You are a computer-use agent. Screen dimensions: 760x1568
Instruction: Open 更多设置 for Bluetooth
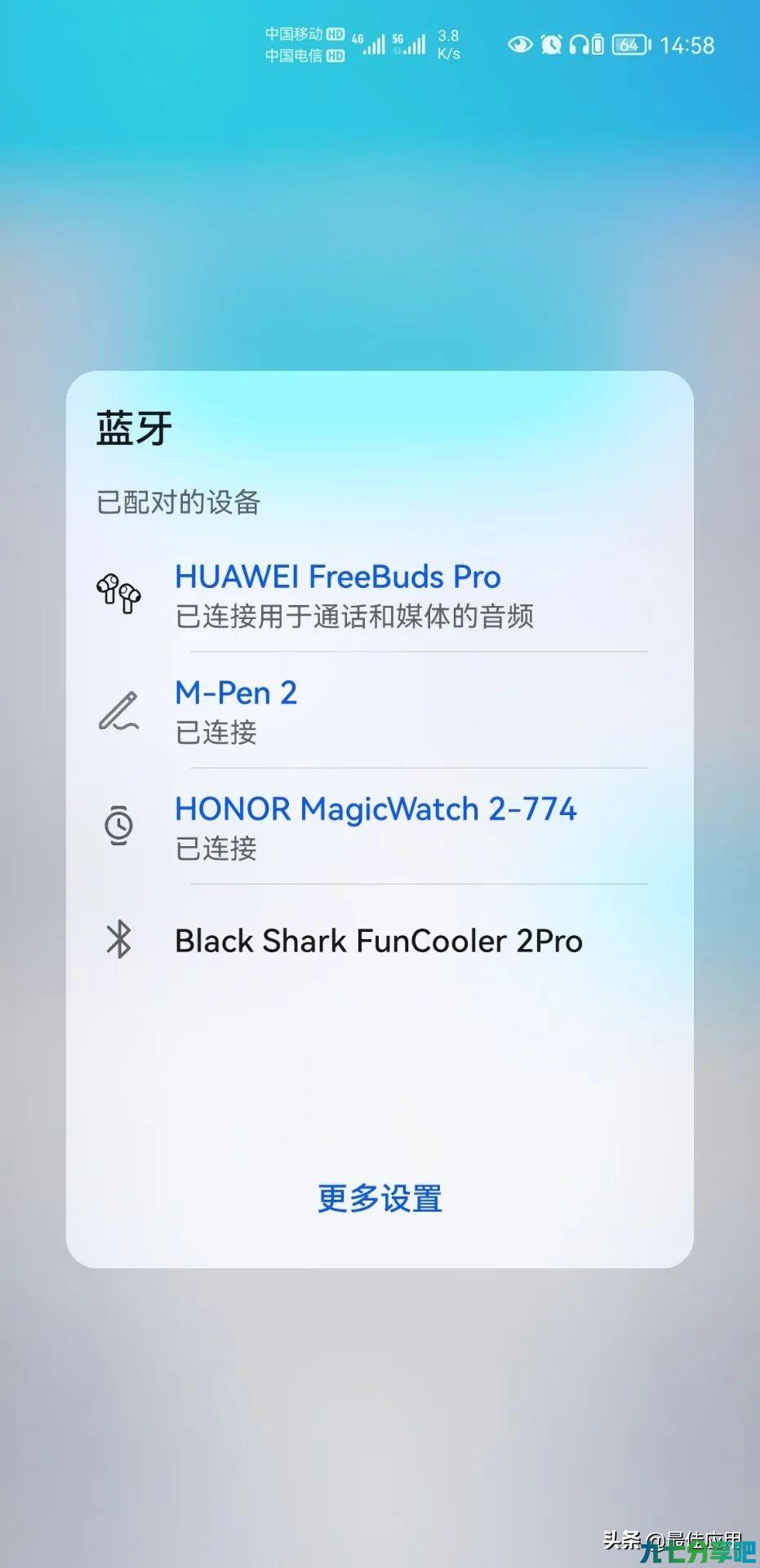380,1199
